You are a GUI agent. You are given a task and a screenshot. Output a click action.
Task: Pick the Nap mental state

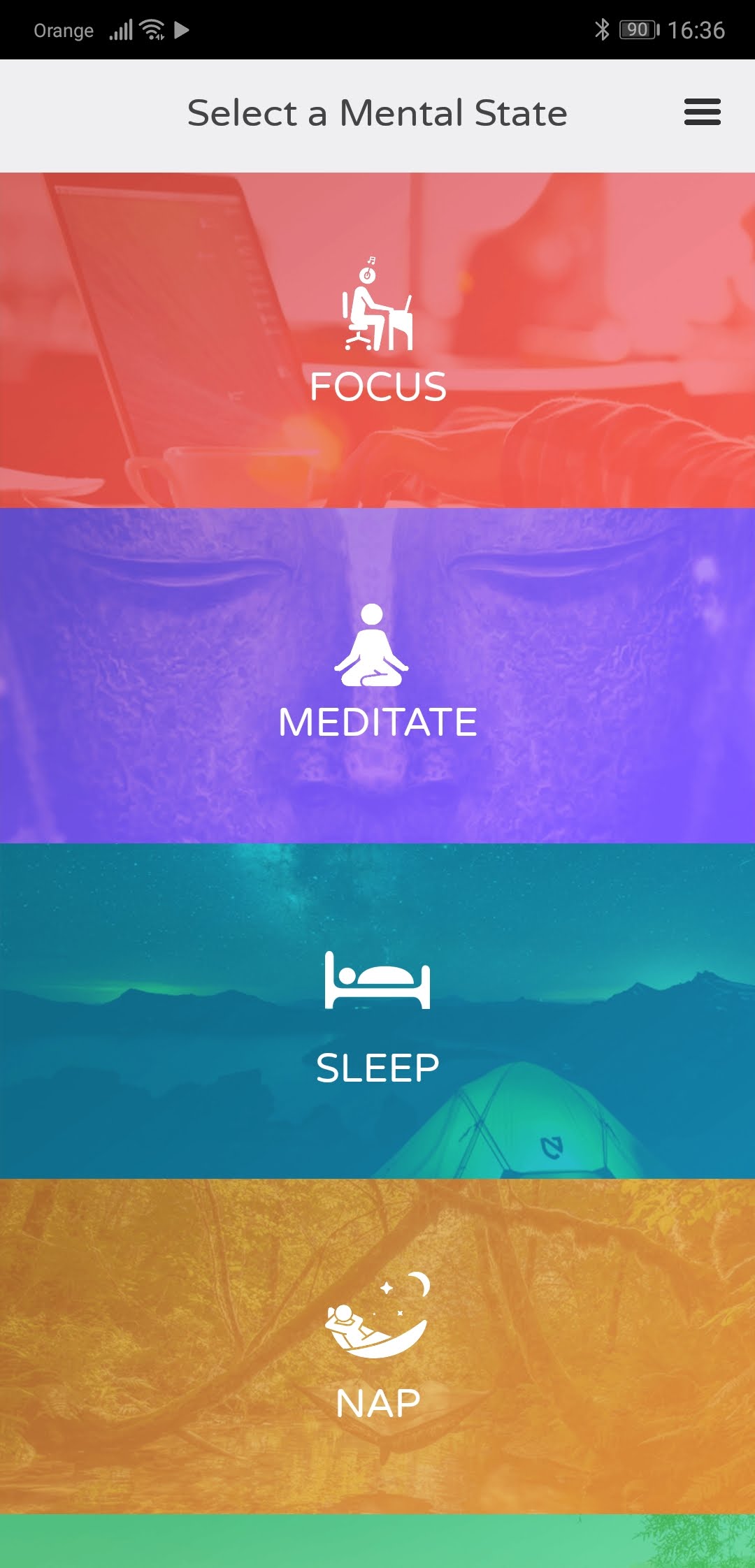(x=377, y=1346)
